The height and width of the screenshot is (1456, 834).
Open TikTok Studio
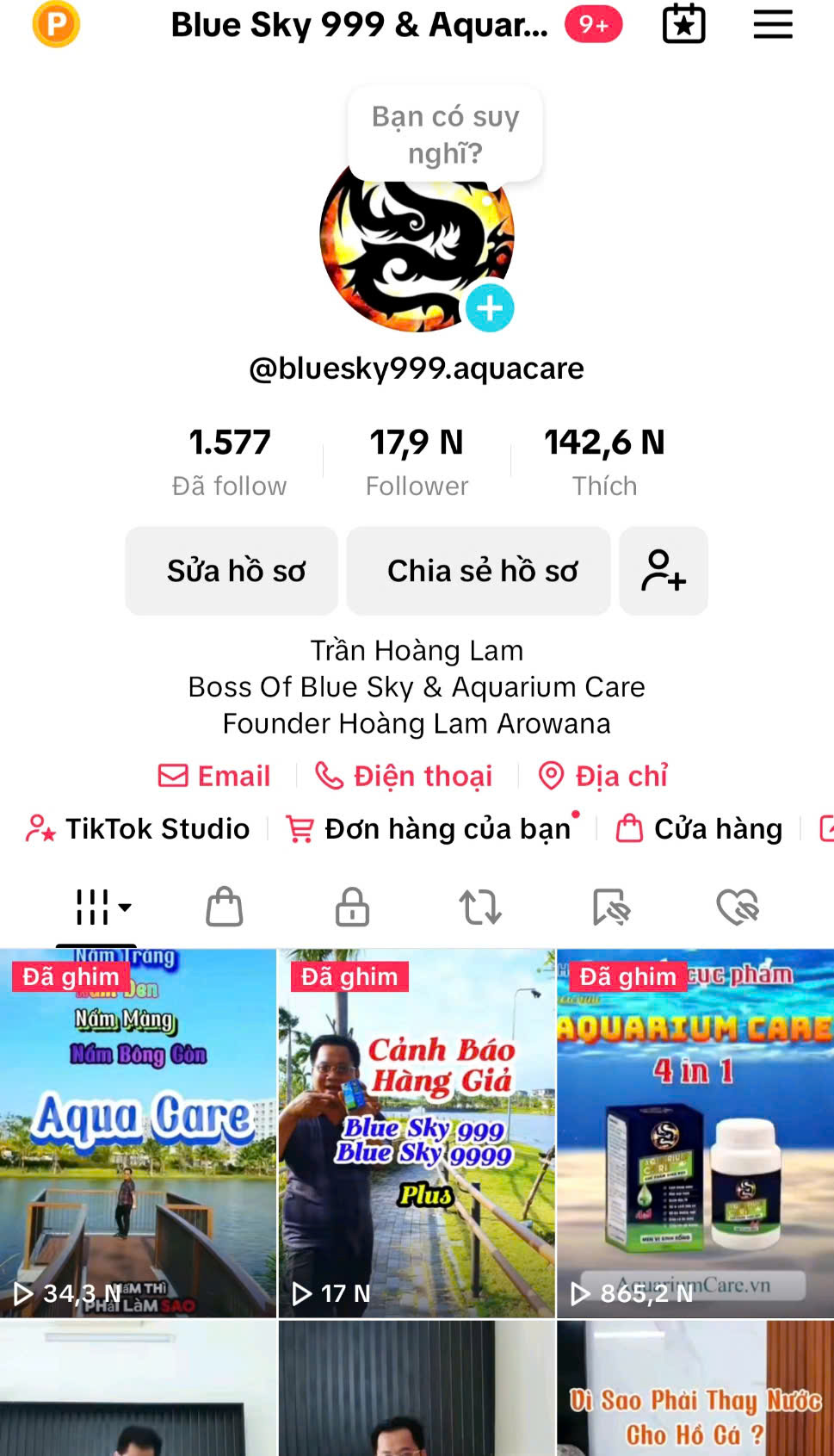tap(138, 828)
